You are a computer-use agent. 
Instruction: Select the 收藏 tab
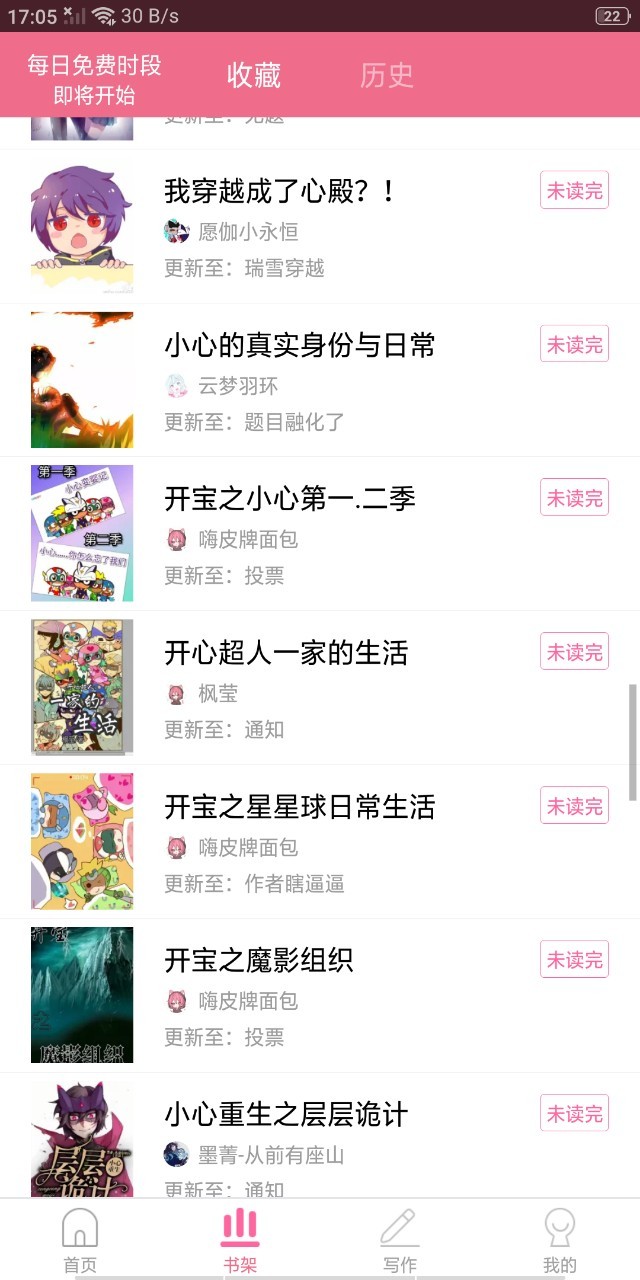point(254,75)
